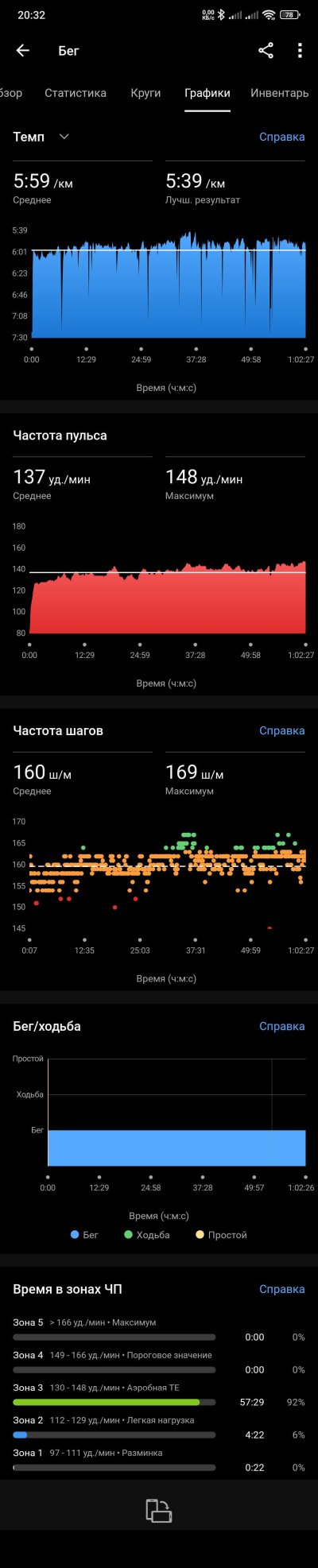Open Справка for Время в зонах ЧП
Viewport: 318px width, 1568px height.
(282, 1289)
